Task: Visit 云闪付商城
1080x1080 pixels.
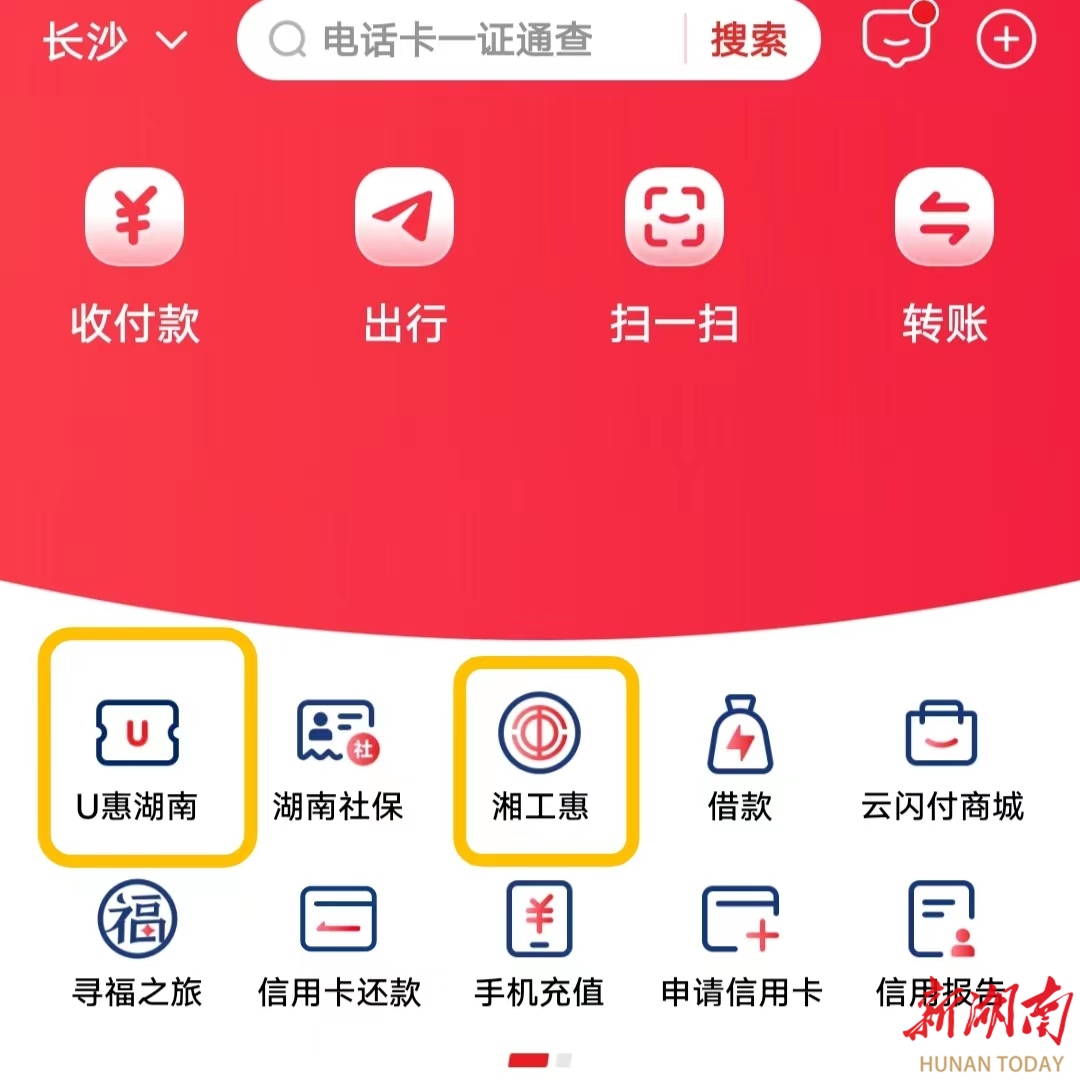Action: 942,760
